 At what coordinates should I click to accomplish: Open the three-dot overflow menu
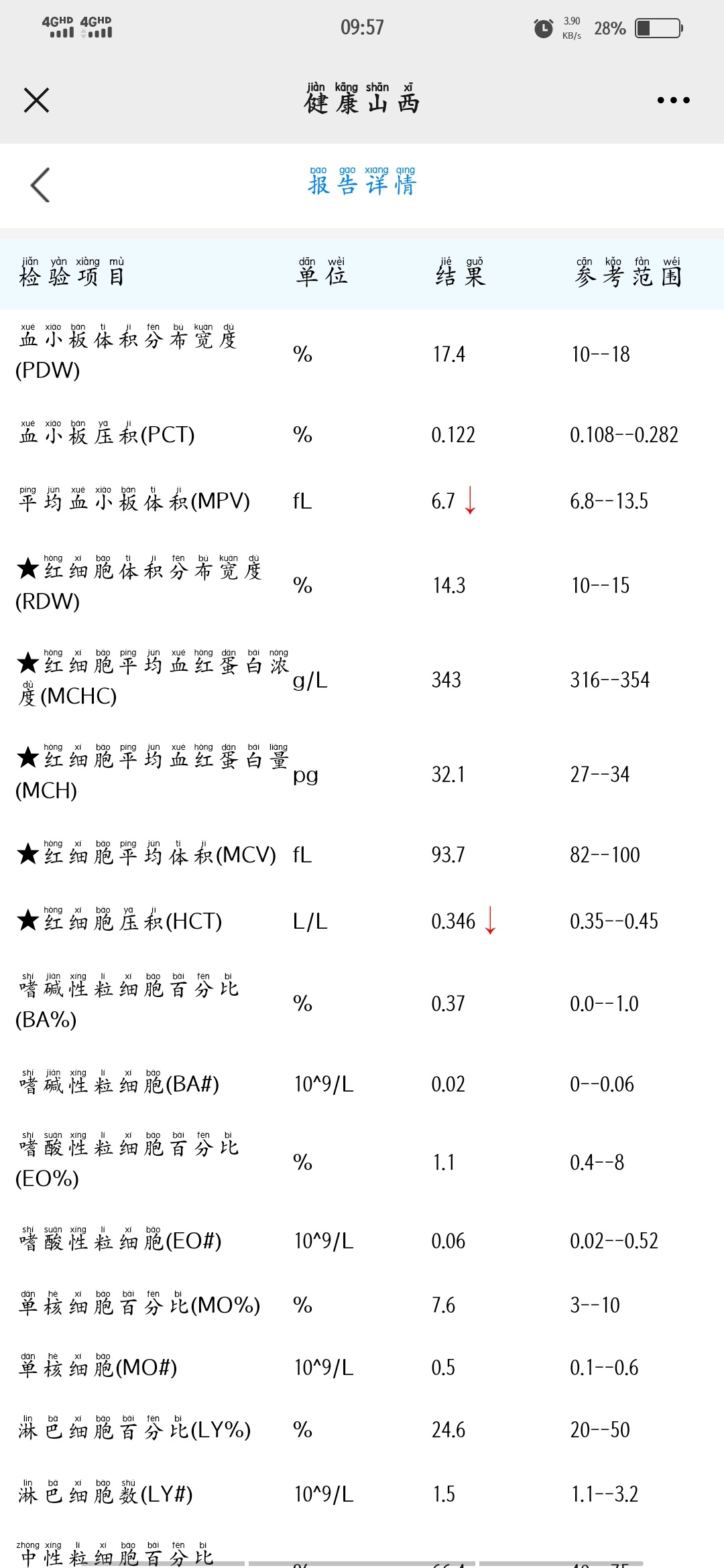673,101
